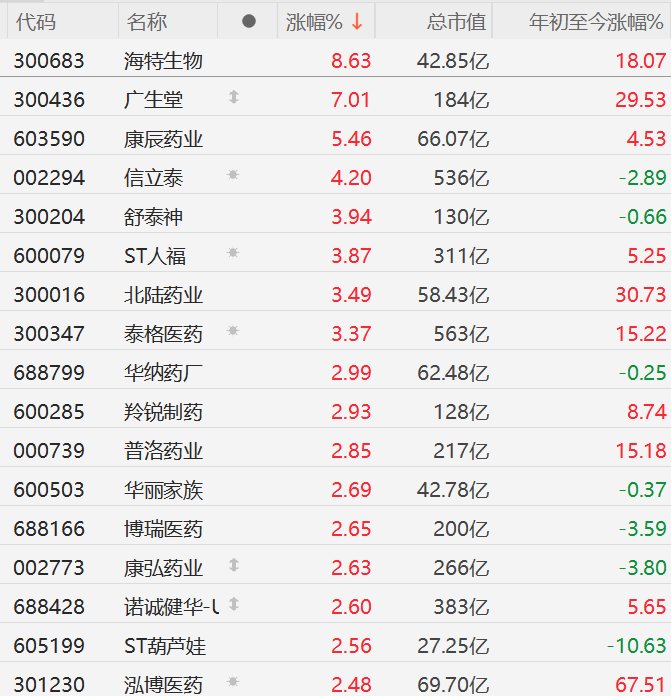View 康辰药业 stock row
671x696 pixels.
(x=163, y=139)
